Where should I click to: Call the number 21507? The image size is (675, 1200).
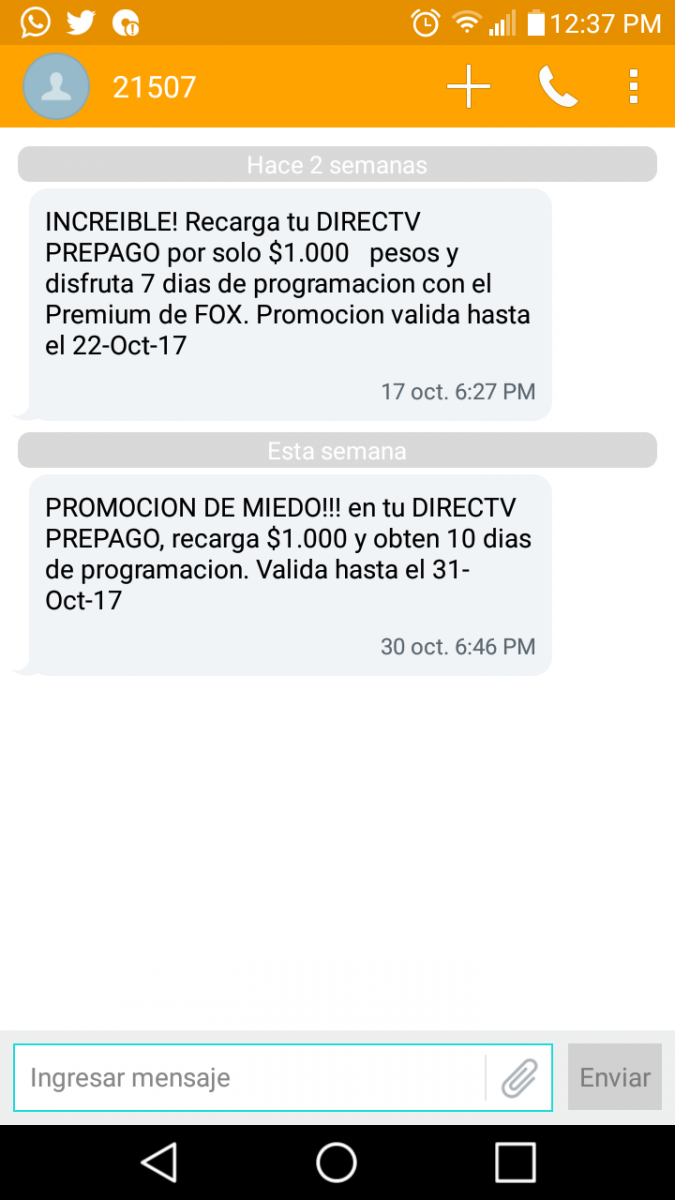click(558, 87)
